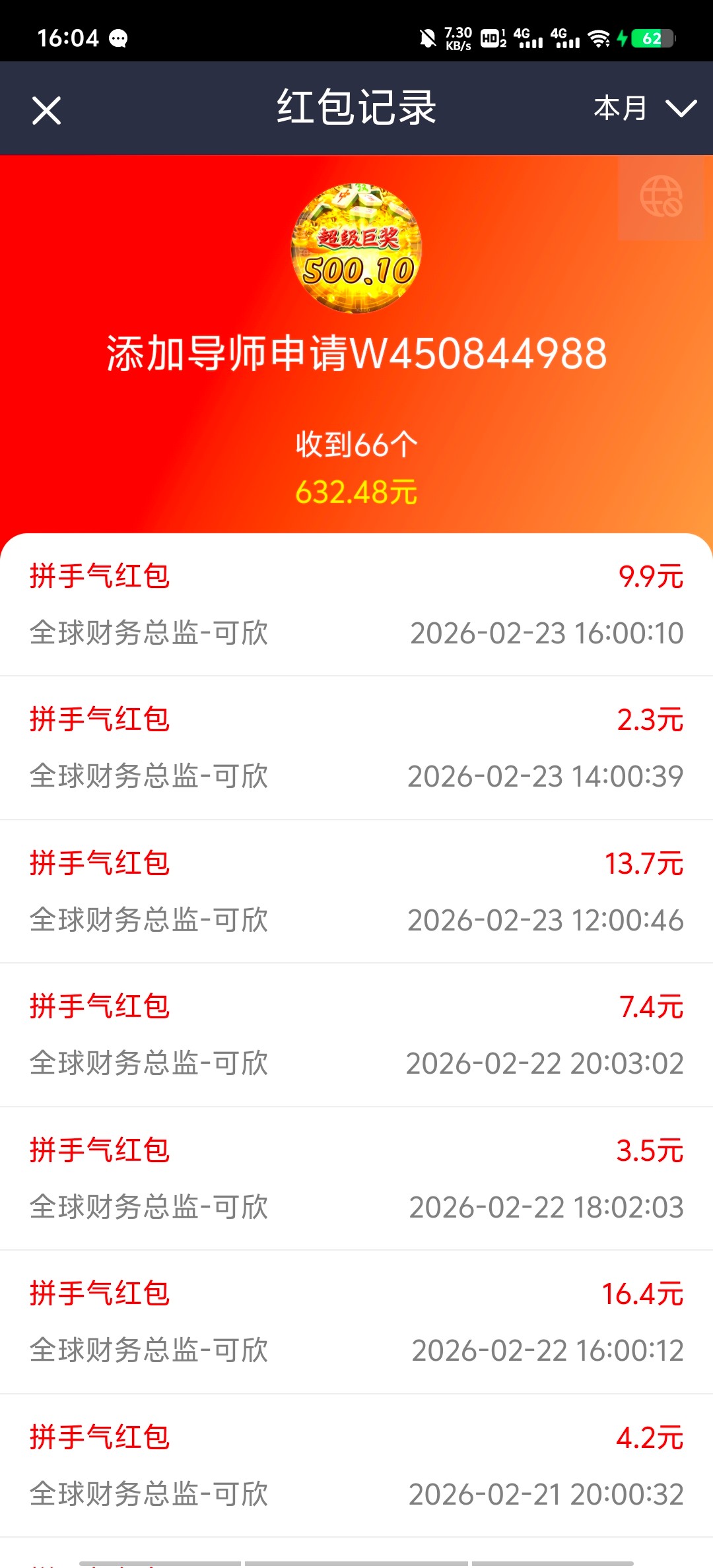The width and height of the screenshot is (713, 1568).
Task: Close the 红包记录 page with the X
Action: [x=46, y=110]
